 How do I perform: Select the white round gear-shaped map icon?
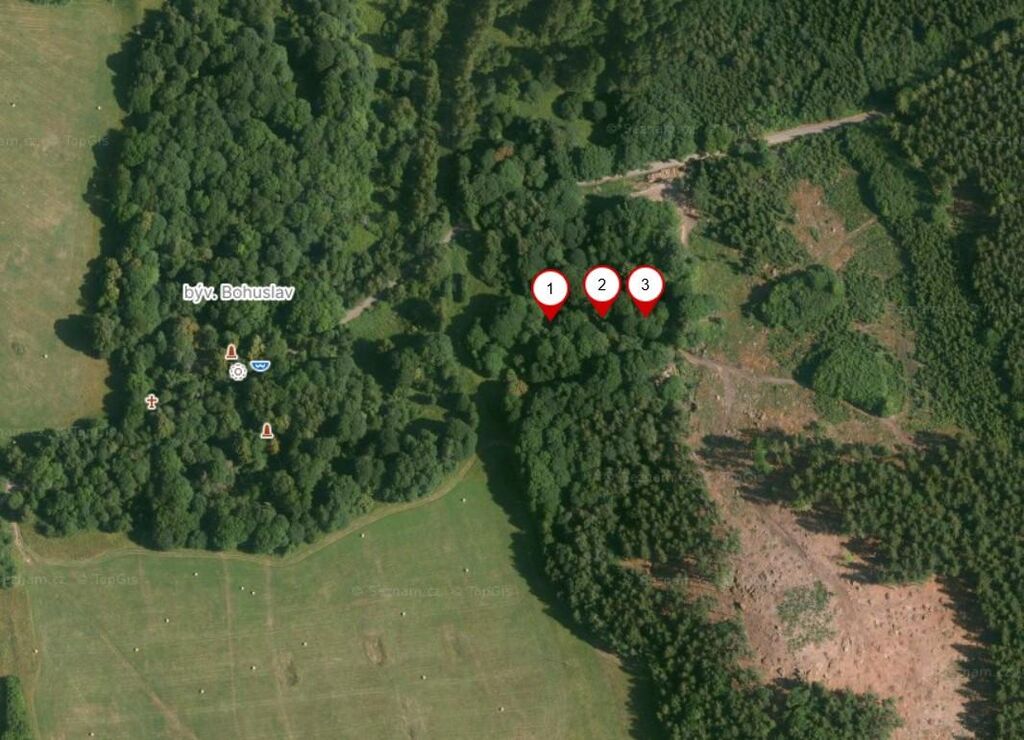(238, 372)
